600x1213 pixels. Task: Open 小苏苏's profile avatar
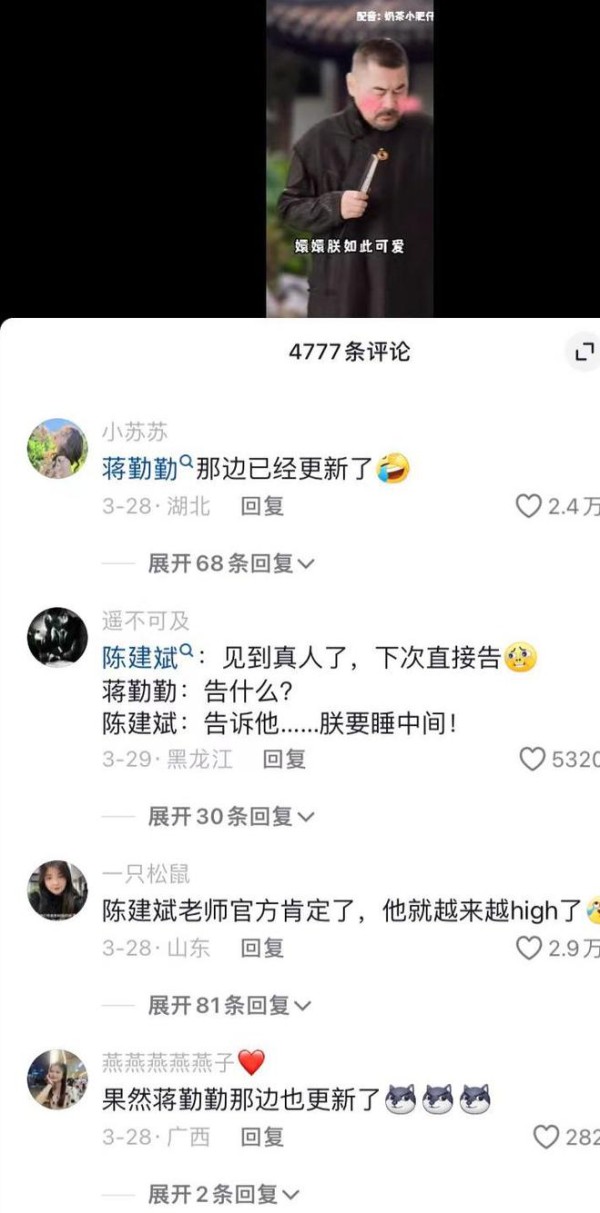57,448
